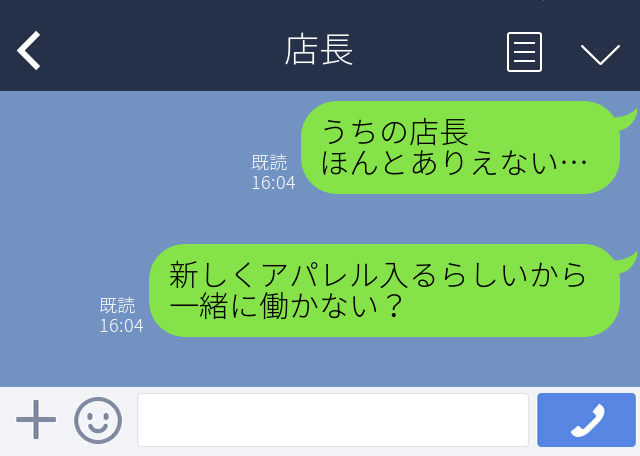
Task: Start a call with the phone button
Action: 587,420
